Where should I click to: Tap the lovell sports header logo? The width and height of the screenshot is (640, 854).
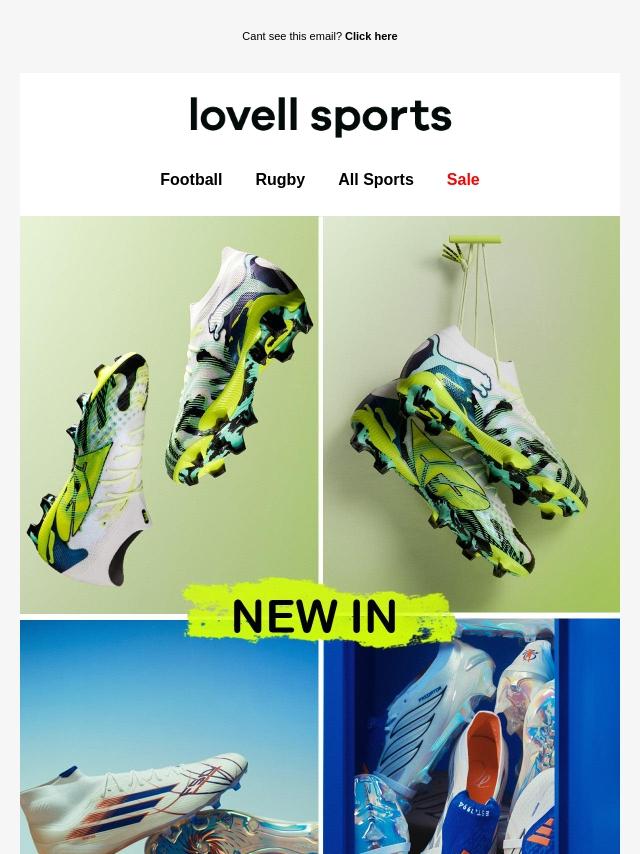(320, 117)
